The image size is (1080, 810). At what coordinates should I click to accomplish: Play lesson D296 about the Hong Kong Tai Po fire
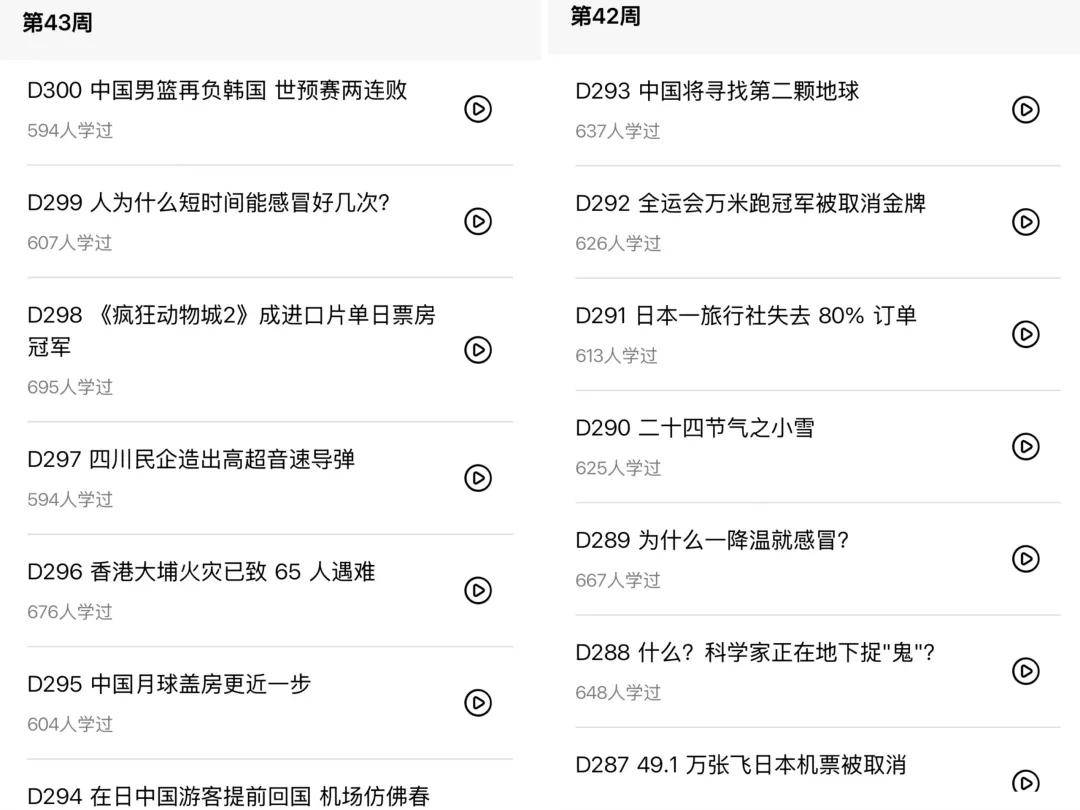(478, 591)
